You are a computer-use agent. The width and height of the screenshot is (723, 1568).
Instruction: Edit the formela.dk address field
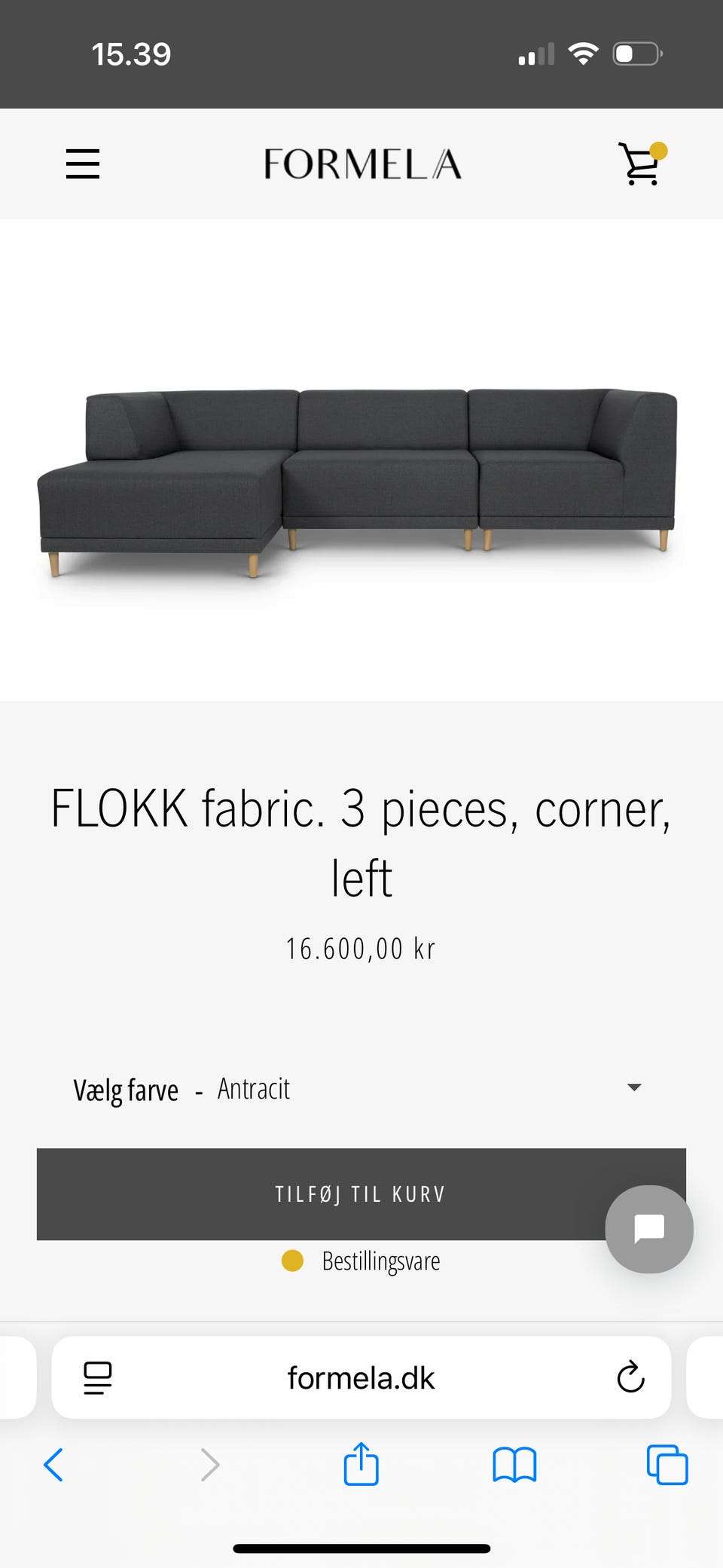click(361, 1378)
